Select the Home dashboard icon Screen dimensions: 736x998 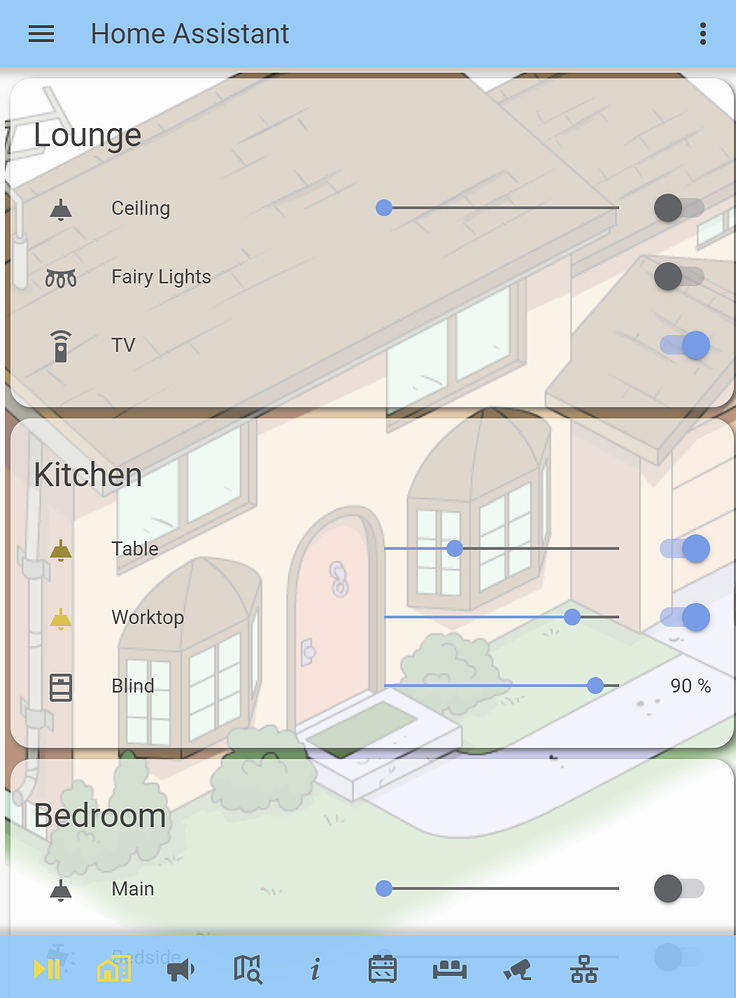(x=113, y=969)
